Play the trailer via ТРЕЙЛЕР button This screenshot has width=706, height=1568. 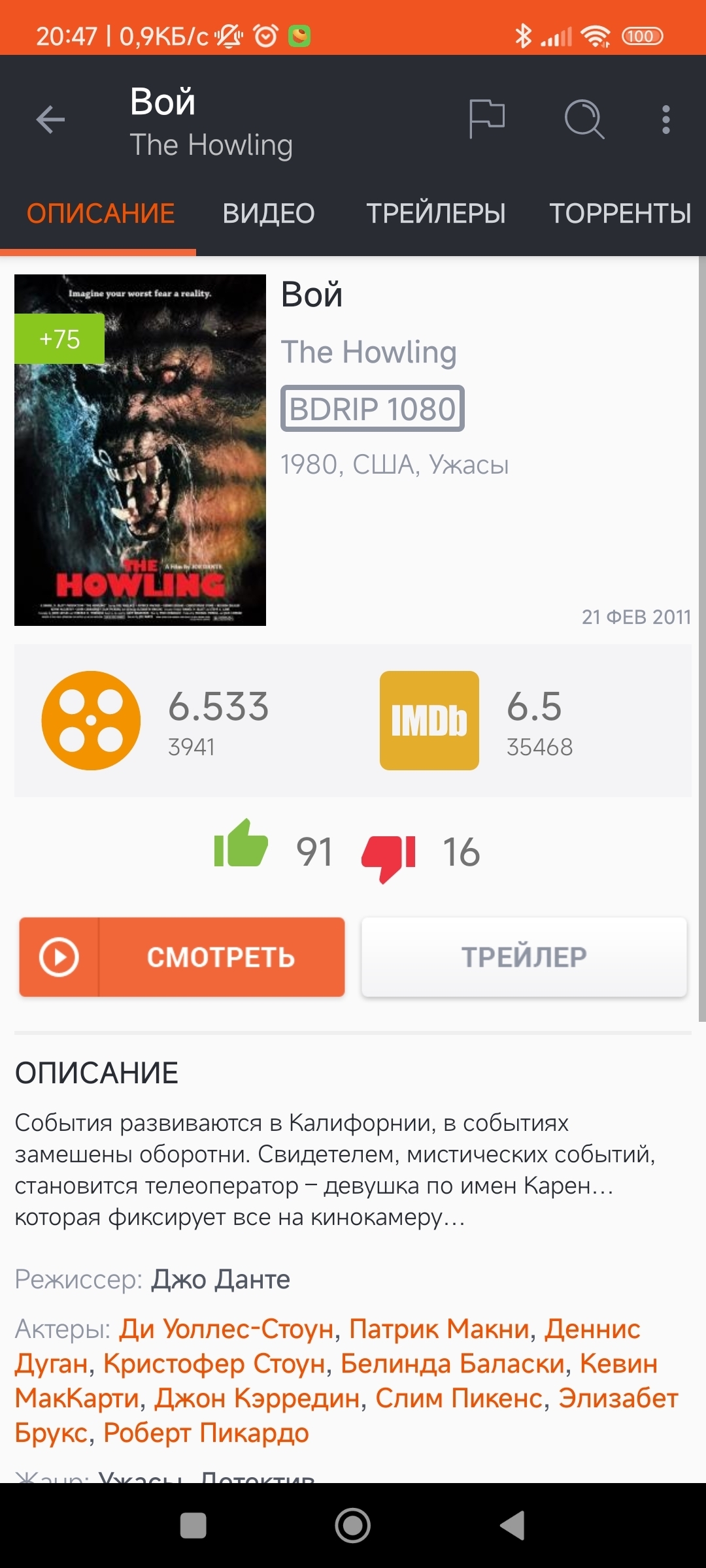point(524,957)
